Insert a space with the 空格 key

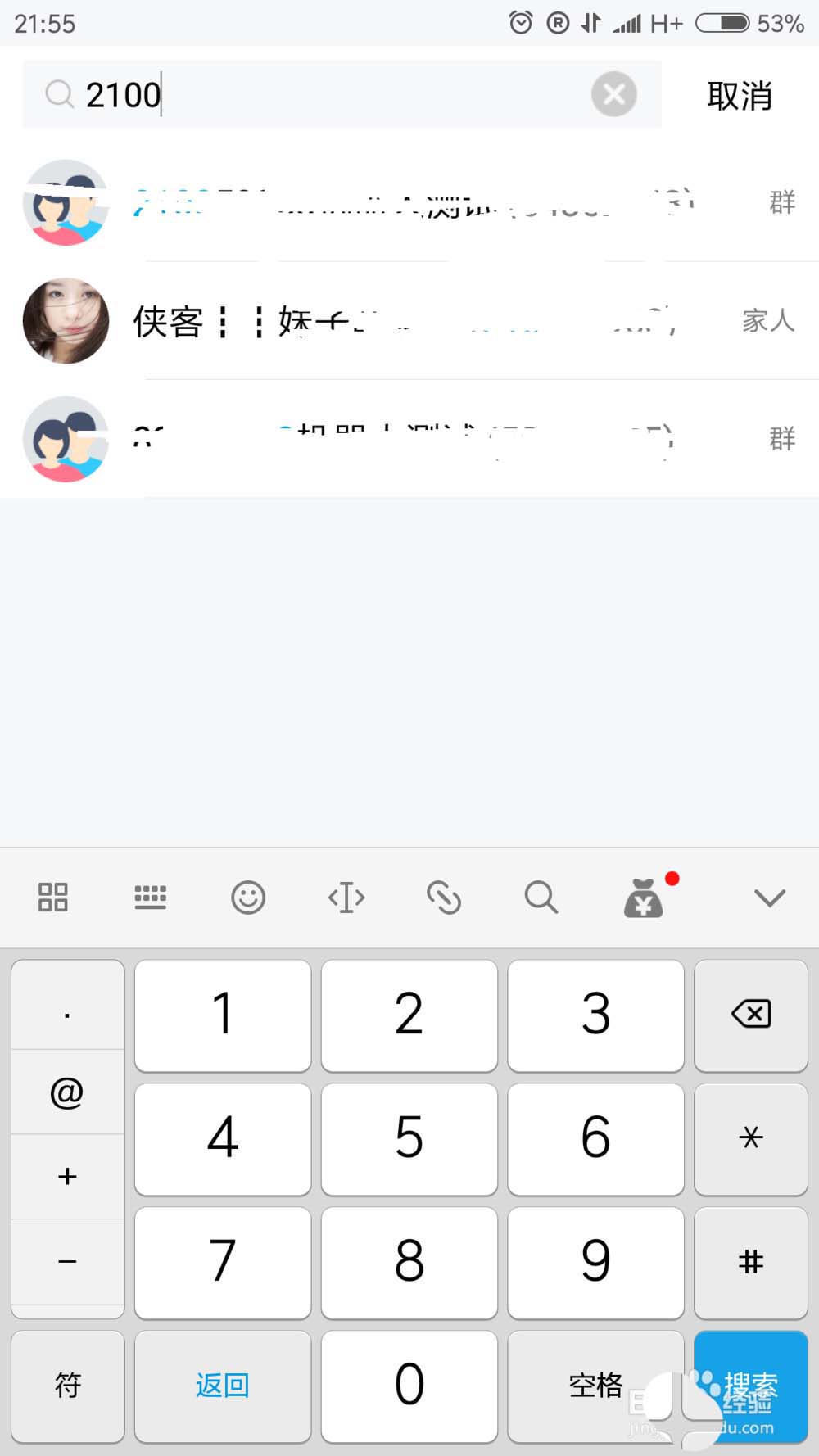click(x=595, y=1386)
